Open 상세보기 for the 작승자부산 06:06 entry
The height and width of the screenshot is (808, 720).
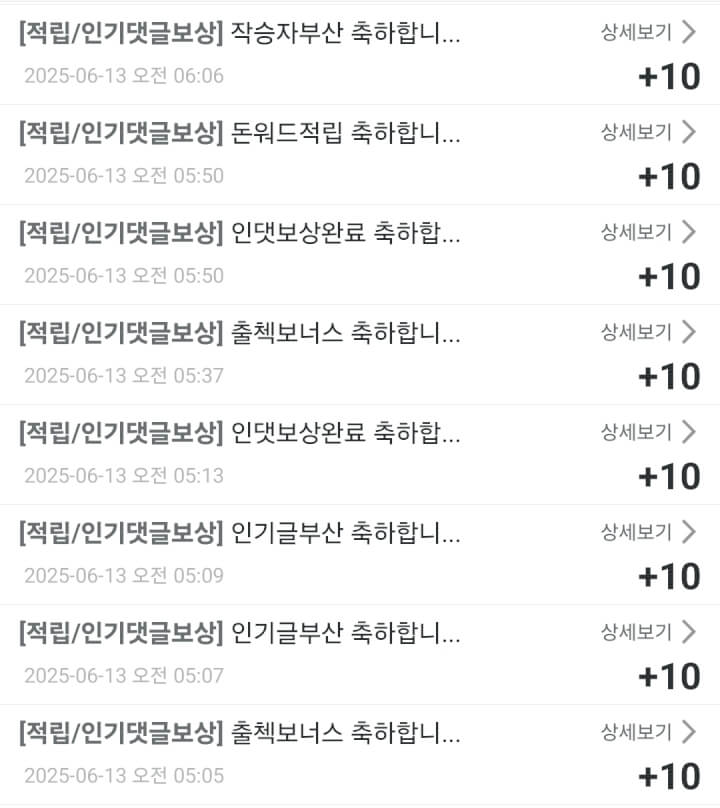pos(647,32)
